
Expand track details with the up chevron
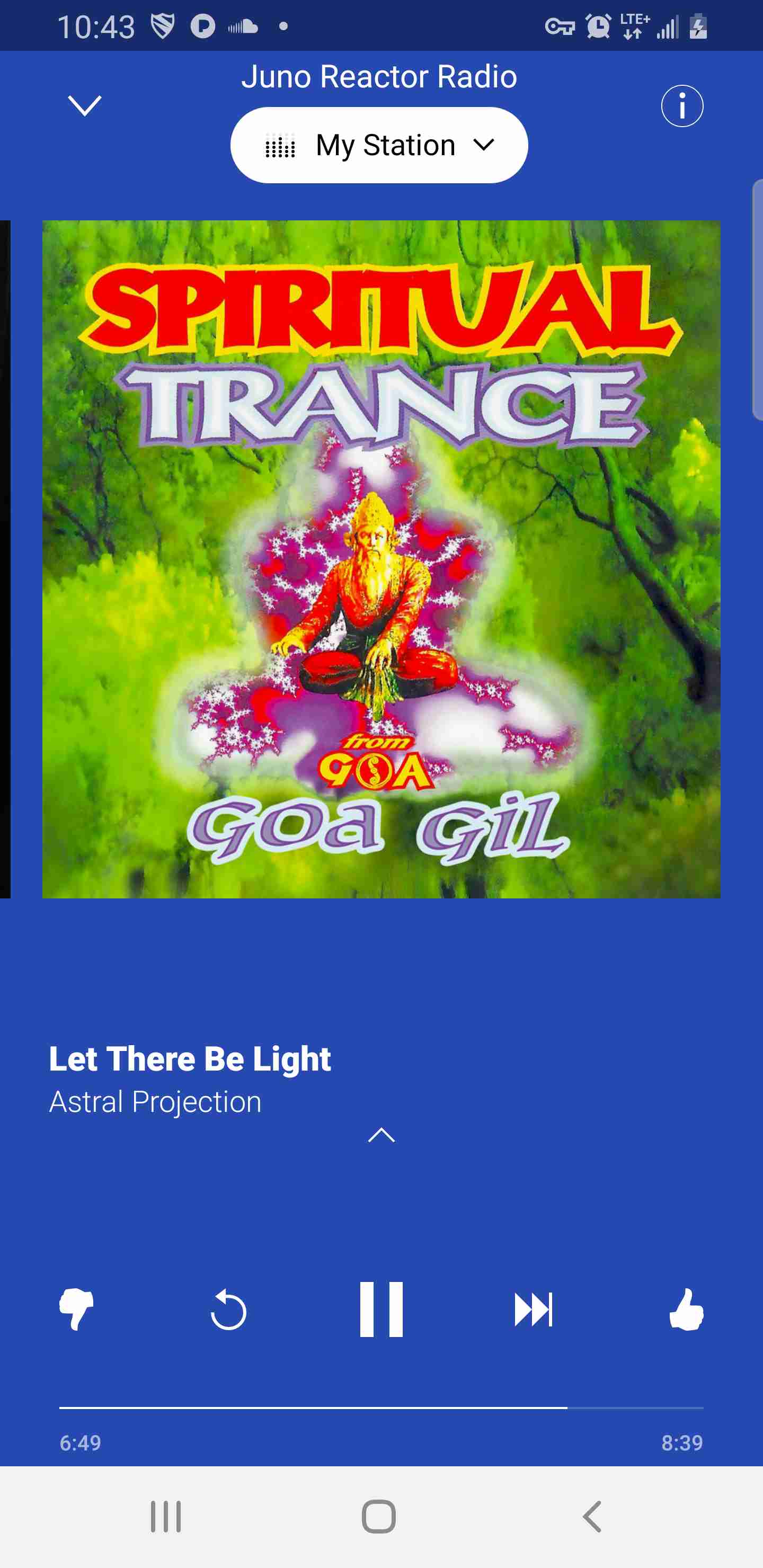point(381,1135)
